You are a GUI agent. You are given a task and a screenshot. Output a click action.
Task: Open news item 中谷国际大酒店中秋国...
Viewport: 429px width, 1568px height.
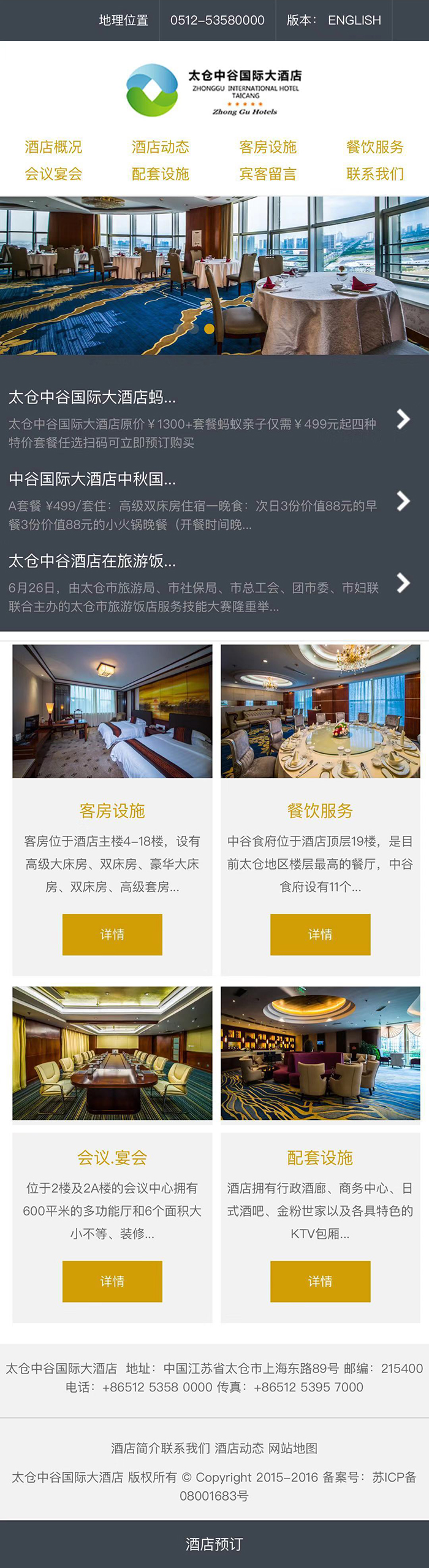pos(92,479)
